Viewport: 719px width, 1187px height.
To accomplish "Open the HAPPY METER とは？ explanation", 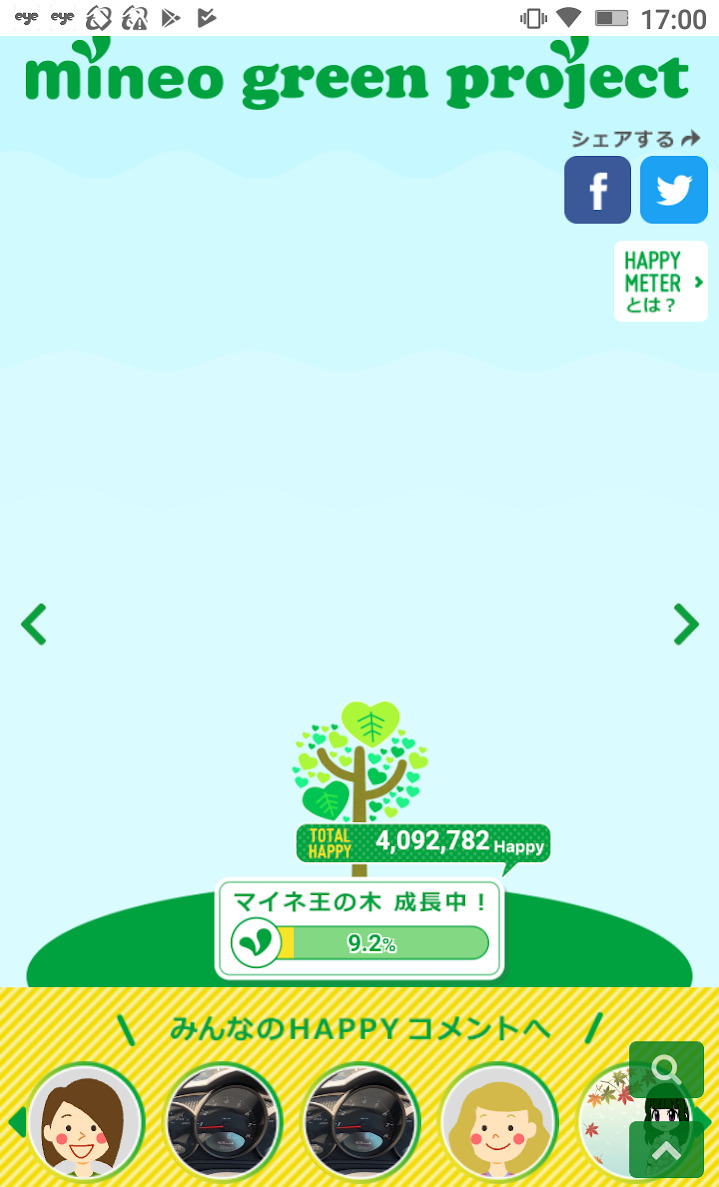I will coord(661,282).
